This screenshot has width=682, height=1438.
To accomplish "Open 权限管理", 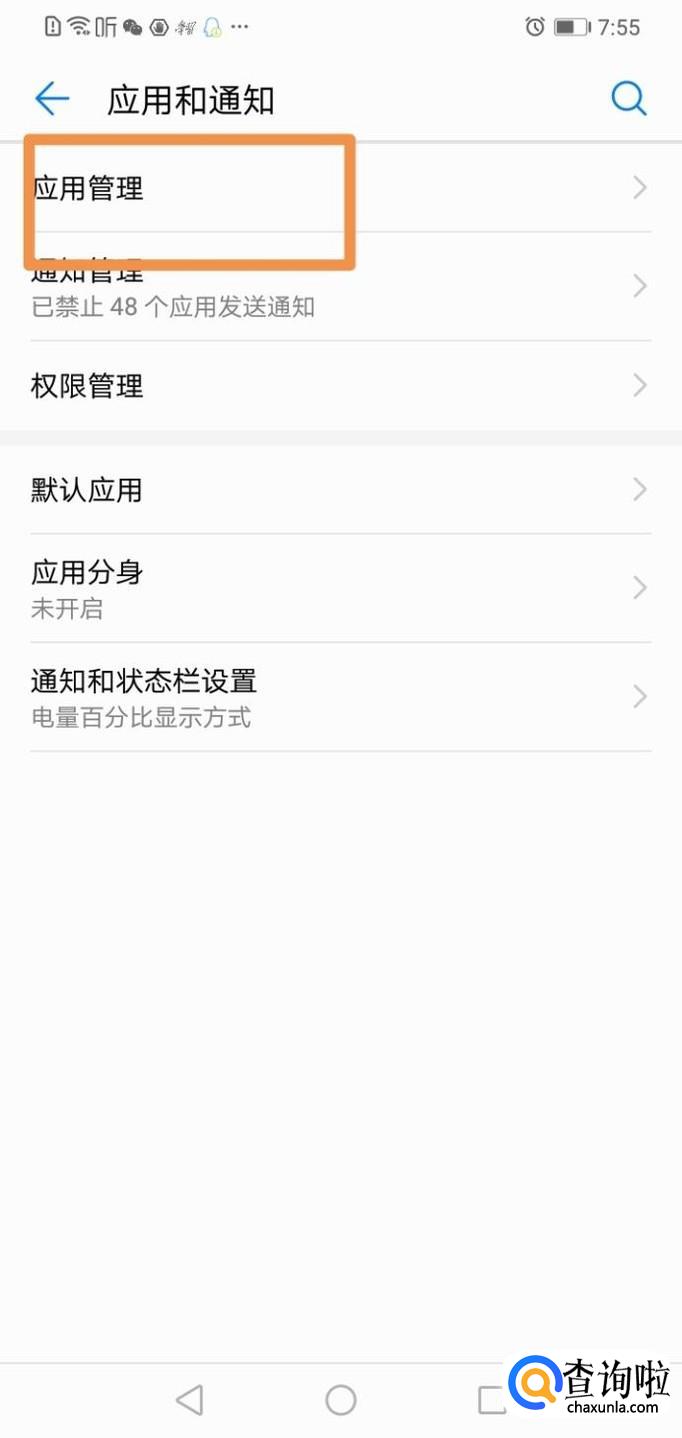I will [x=340, y=386].
